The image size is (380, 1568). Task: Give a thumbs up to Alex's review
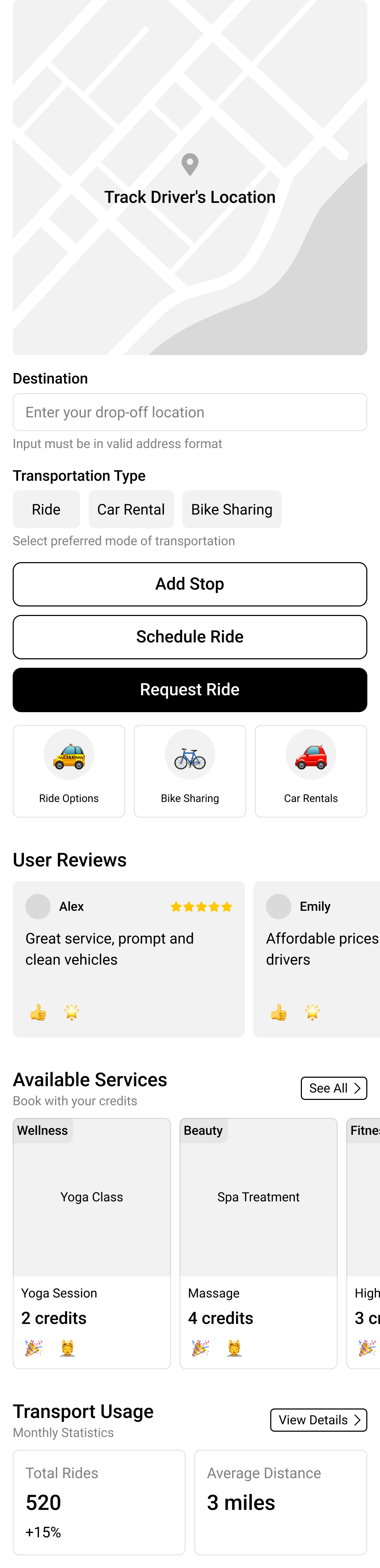tap(38, 1012)
